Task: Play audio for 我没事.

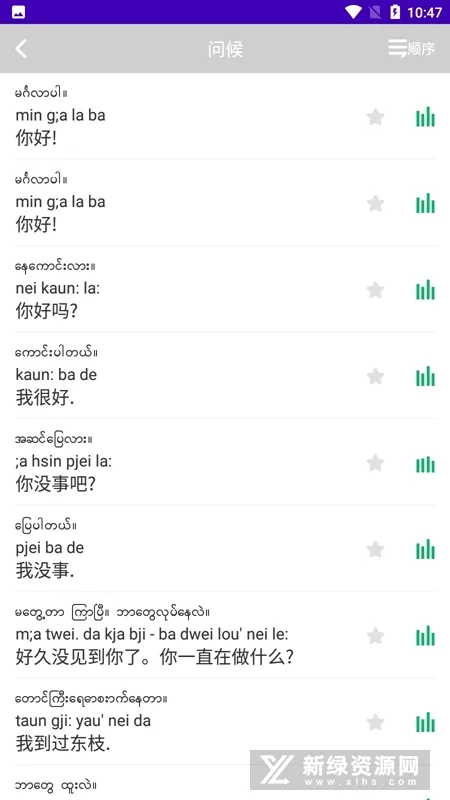Action: [425, 549]
